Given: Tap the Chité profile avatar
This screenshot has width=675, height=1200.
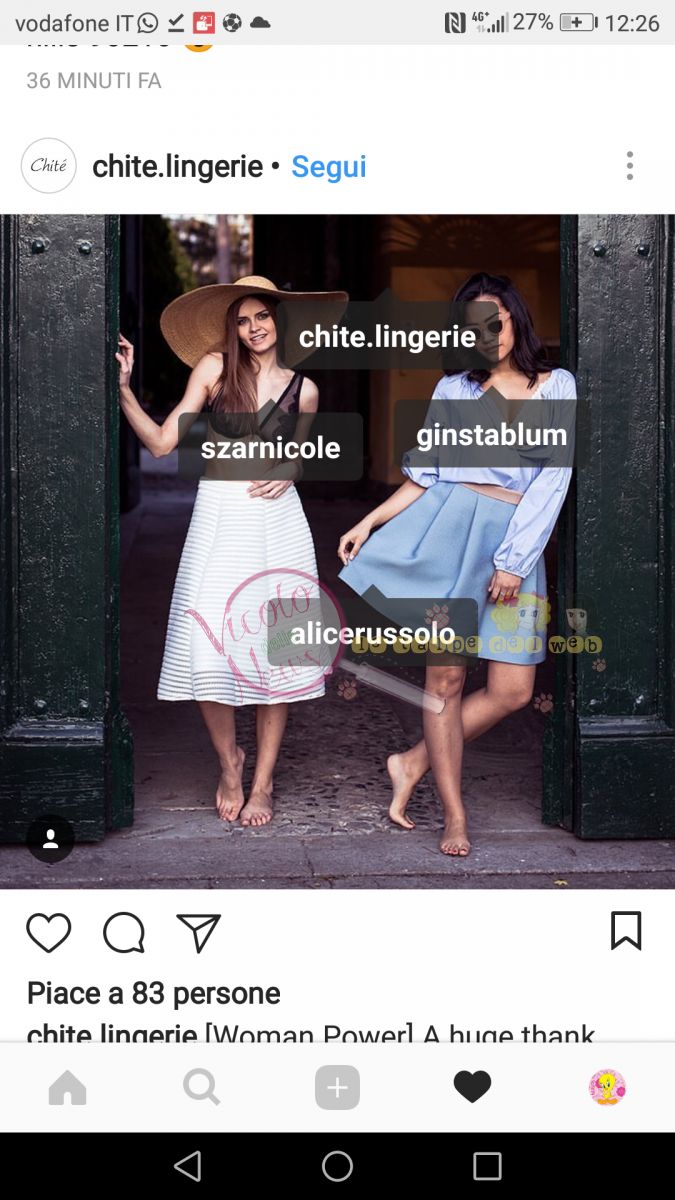Looking at the screenshot, I should [48, 166].
